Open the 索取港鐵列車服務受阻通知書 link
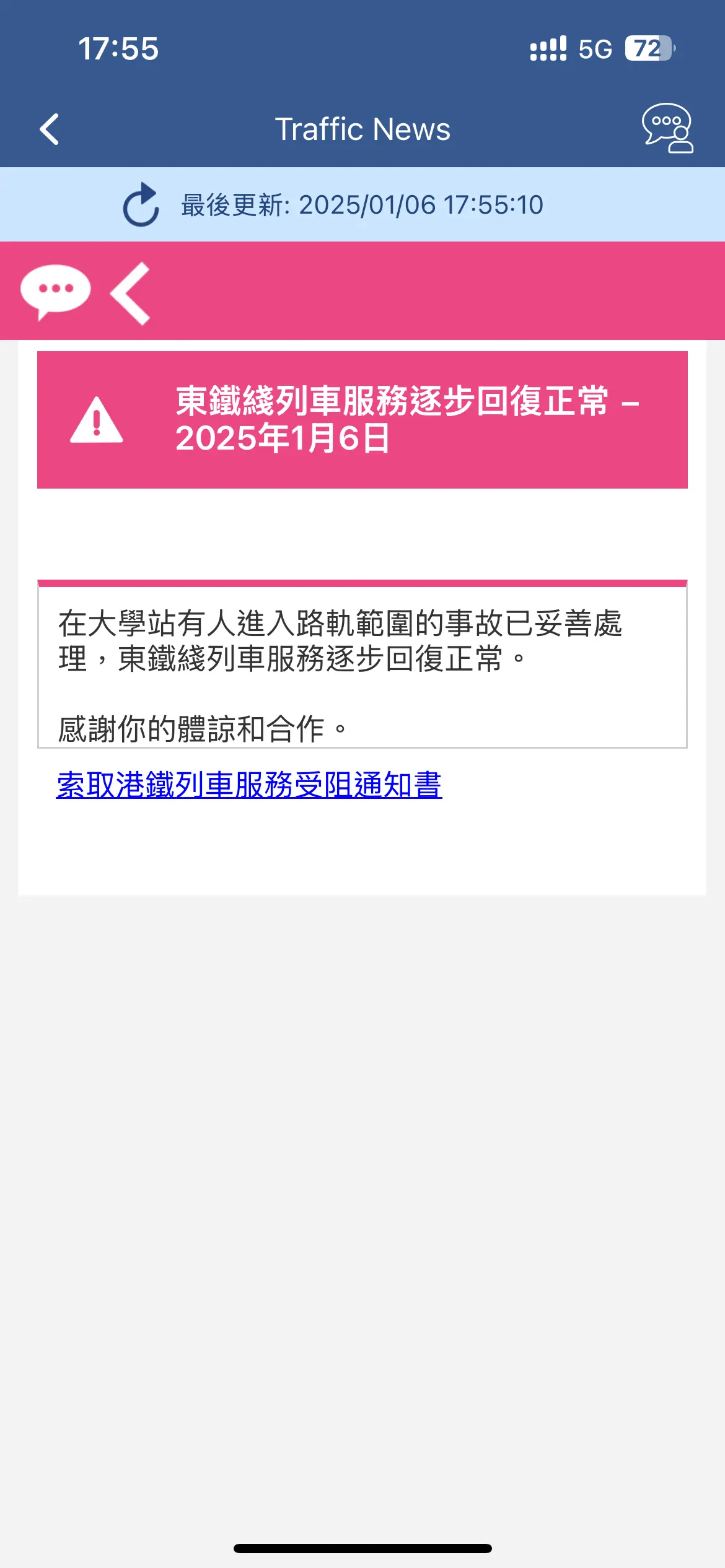Screen dimensions: 725x1568 click(249, 785)
